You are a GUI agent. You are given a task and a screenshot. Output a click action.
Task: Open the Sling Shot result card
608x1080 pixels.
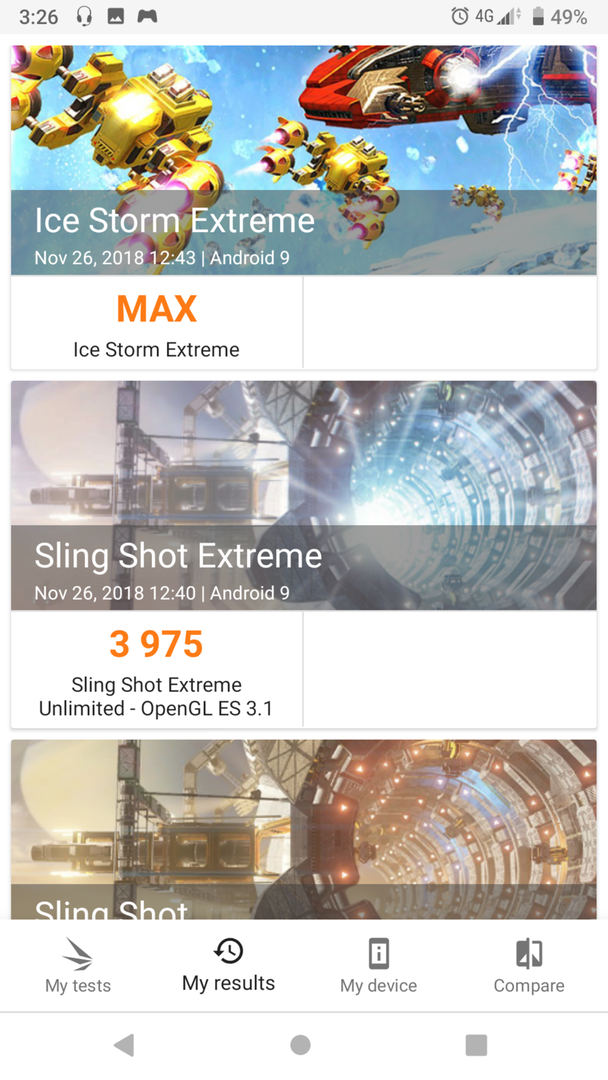click(x=304, y=829)
